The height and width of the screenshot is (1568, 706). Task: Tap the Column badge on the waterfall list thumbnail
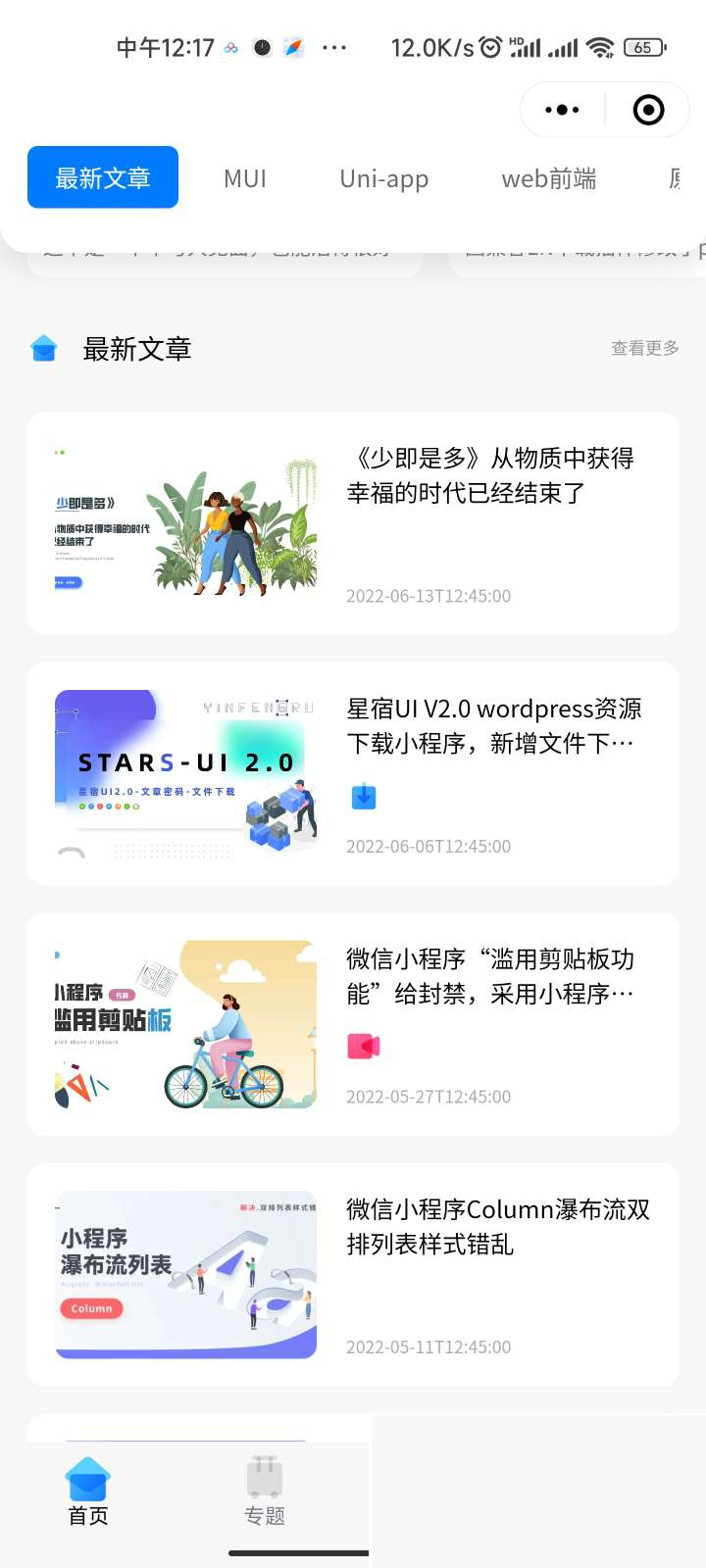coord(91,1308)
